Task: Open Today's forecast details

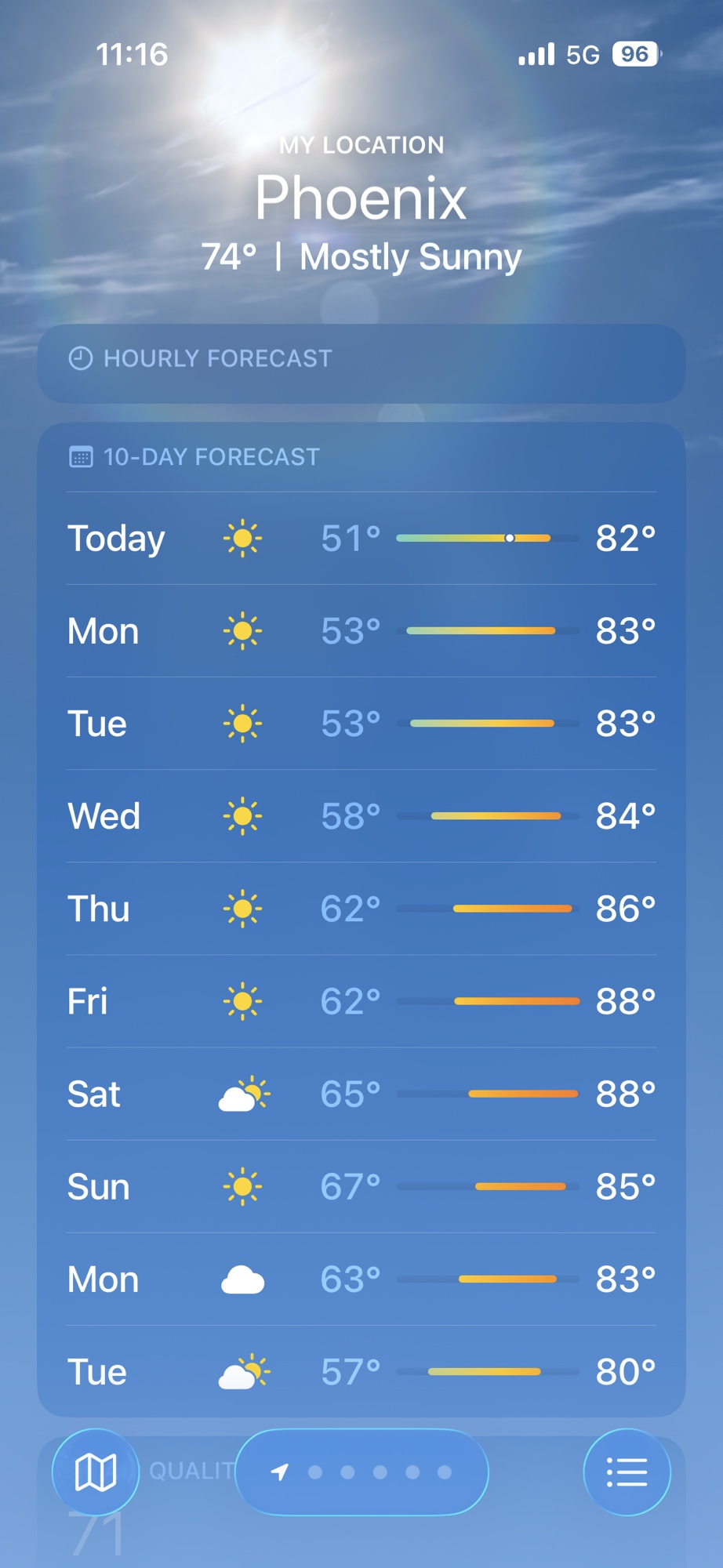Action: (361, 539)
